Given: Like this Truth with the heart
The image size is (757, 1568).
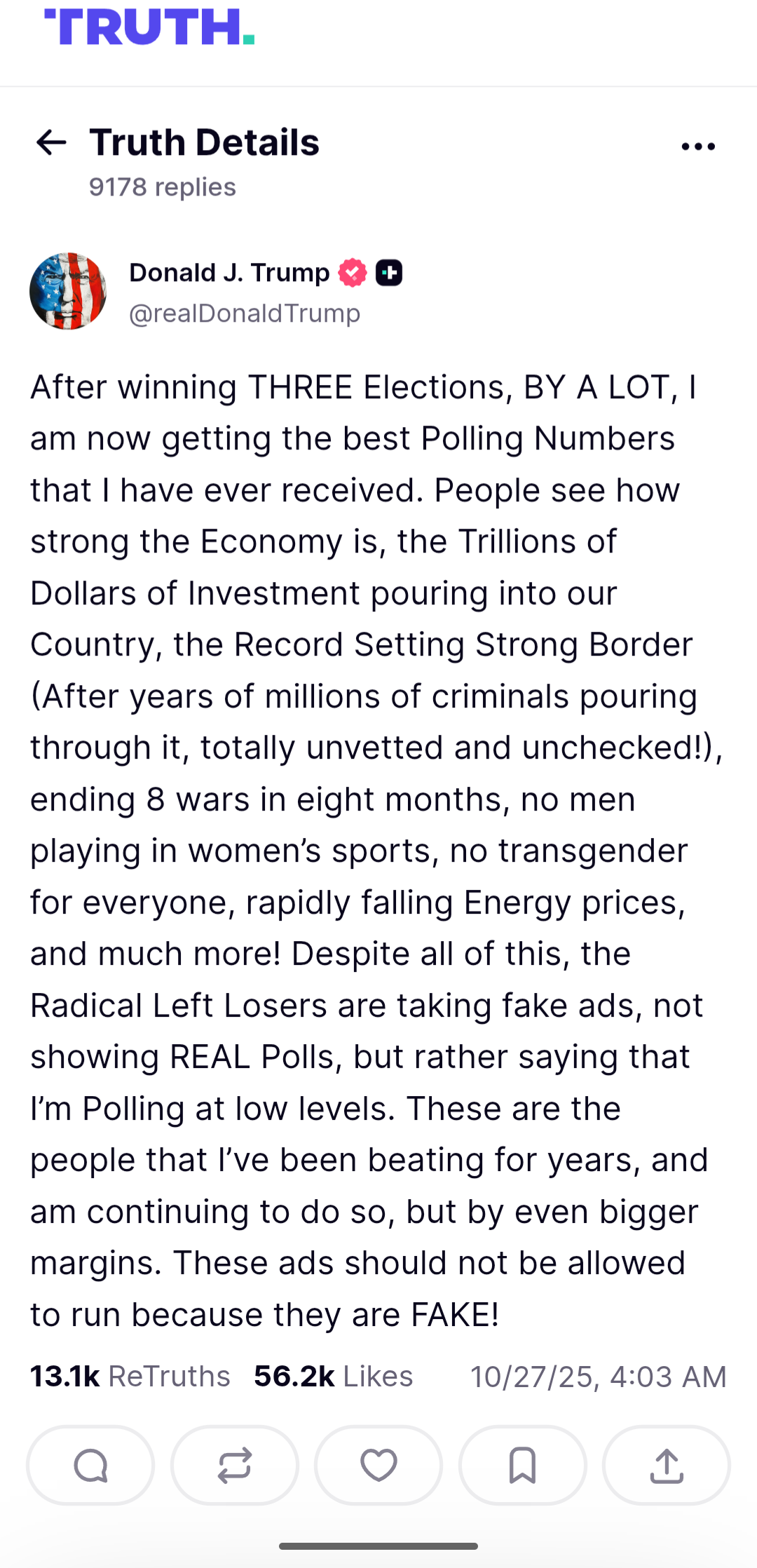Looking at the screenshot, I should coord(378,1465).
